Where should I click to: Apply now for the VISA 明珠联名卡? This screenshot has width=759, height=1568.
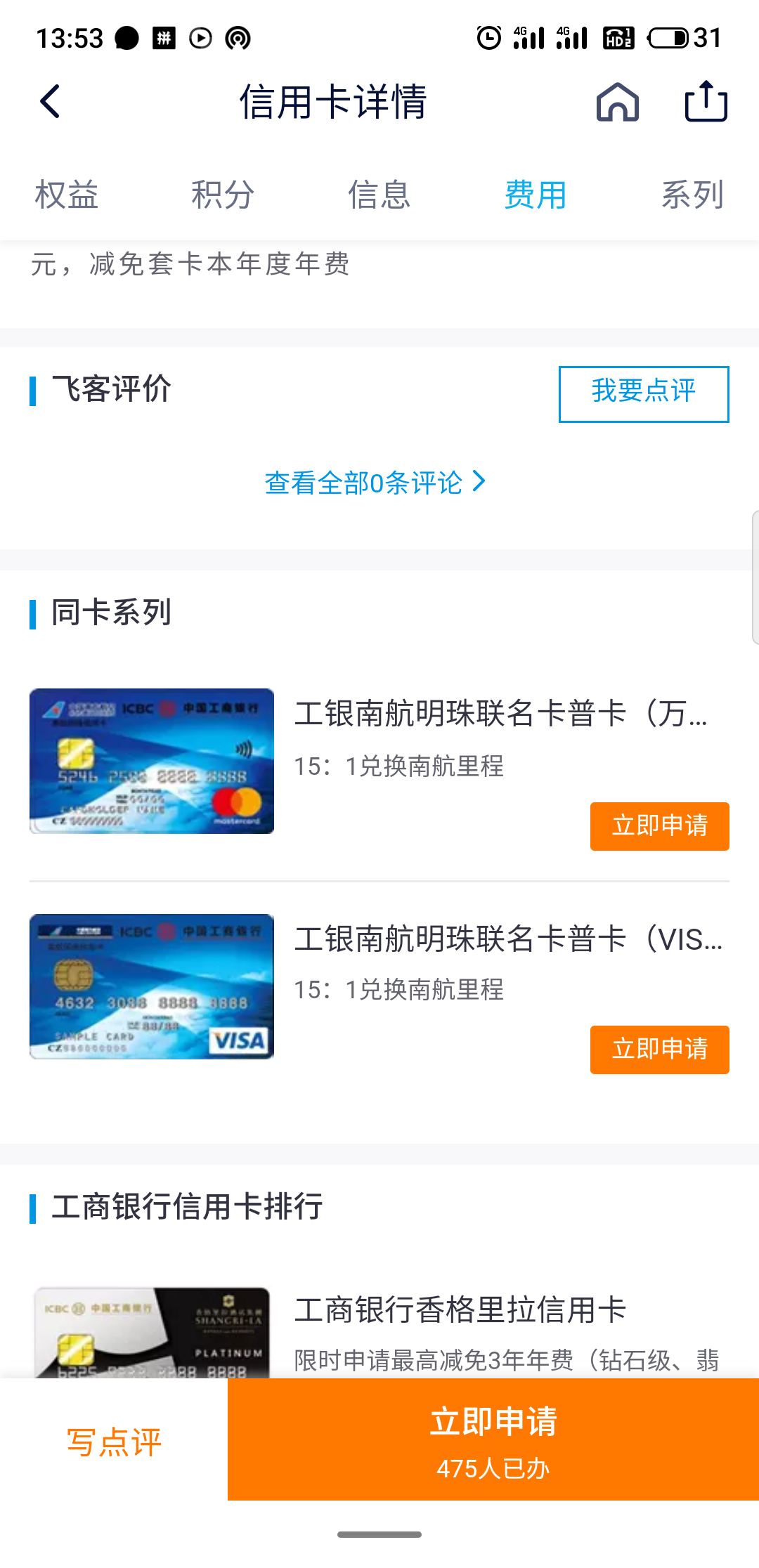(x=659, y=1050)
